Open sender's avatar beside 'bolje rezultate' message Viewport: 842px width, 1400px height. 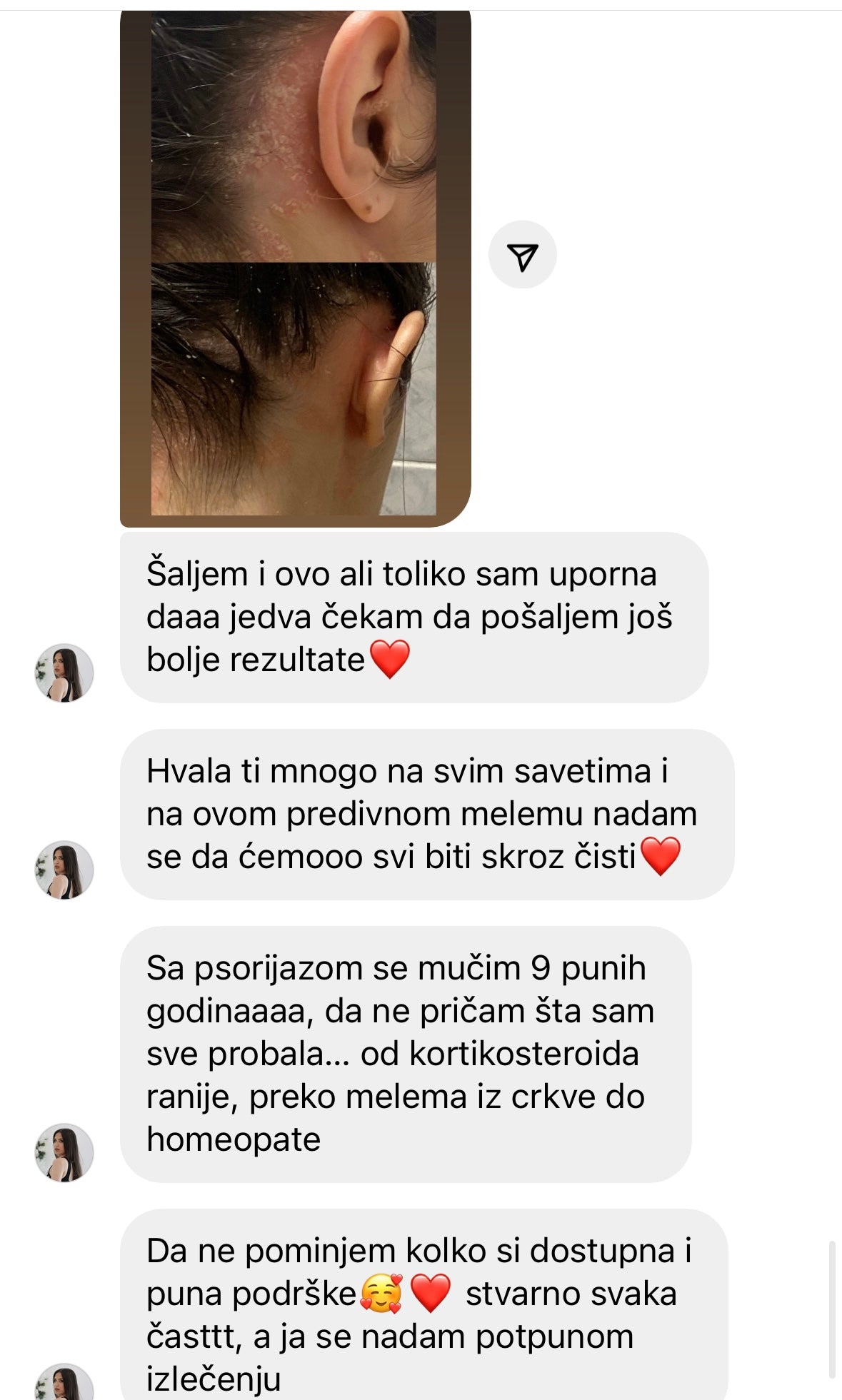click(x=64, y=673)
